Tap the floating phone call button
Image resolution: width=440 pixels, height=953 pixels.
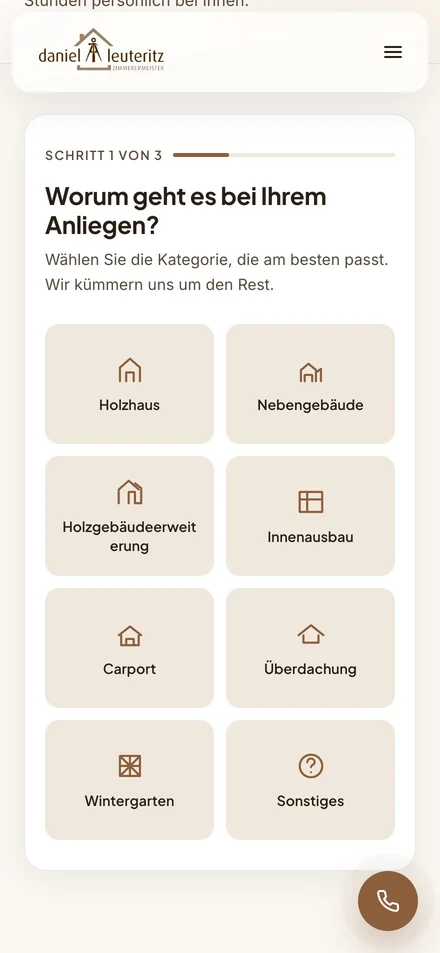pos(388,901)
